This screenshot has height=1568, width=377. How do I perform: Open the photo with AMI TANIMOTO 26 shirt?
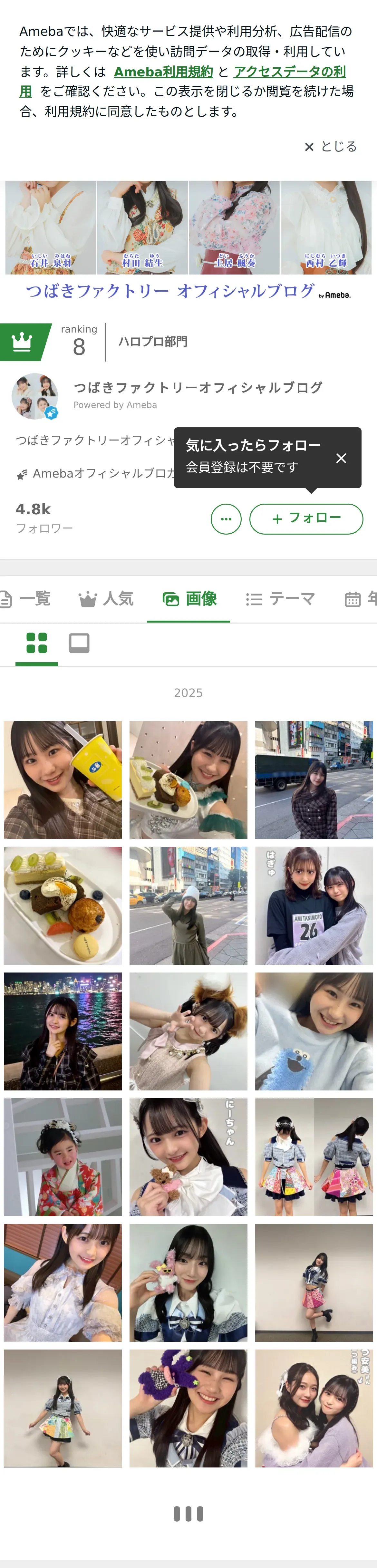pos(314,905)
